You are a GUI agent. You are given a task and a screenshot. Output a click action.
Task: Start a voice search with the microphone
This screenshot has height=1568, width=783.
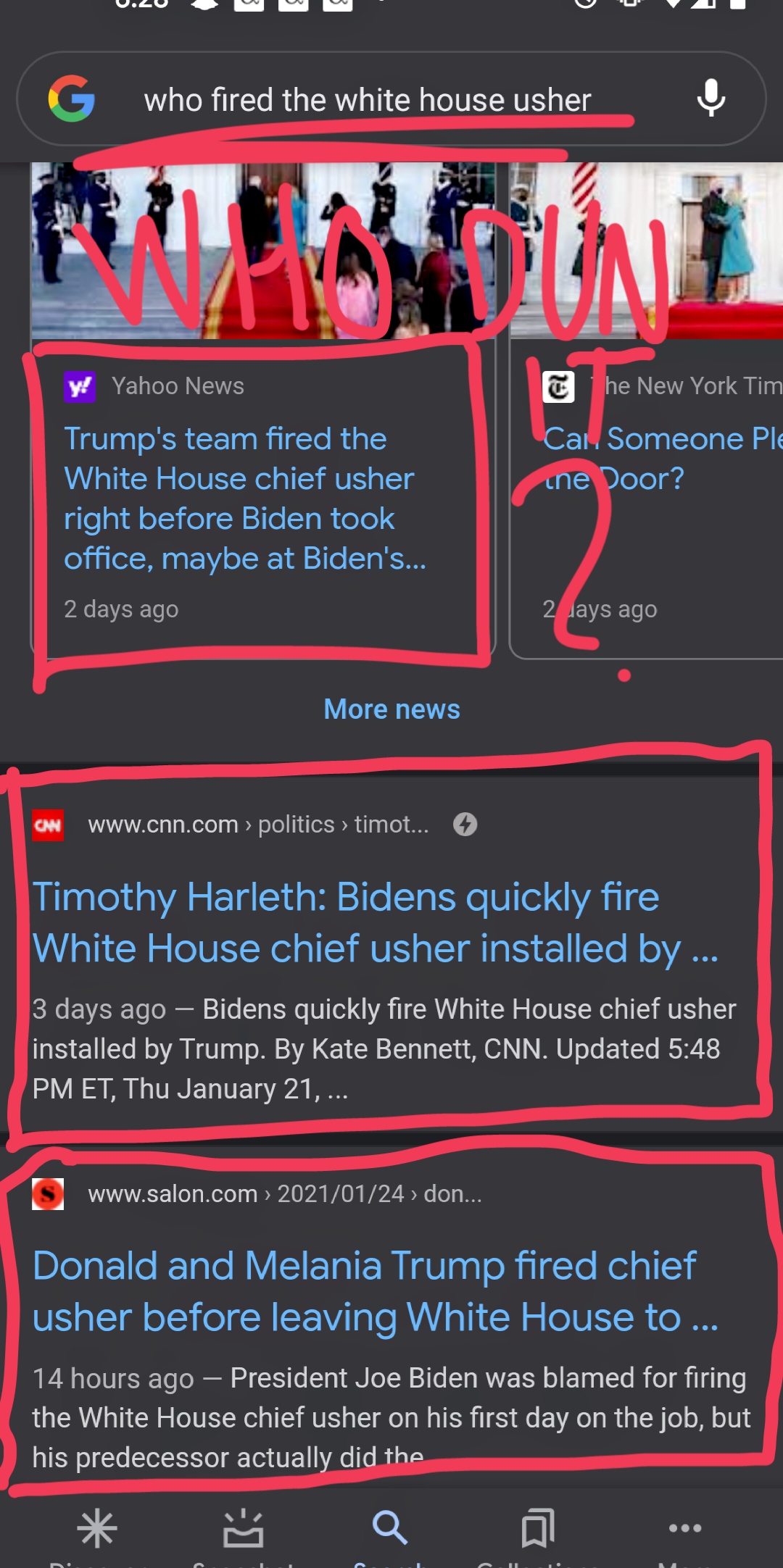coord(710,100)
